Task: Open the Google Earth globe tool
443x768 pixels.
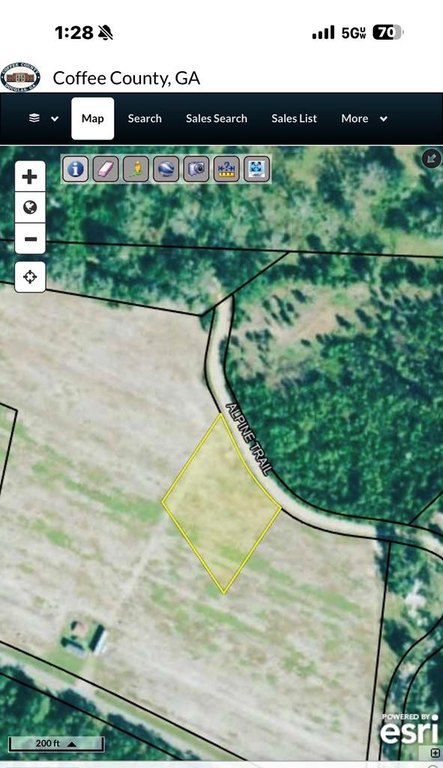Action: tap(166, 169)
